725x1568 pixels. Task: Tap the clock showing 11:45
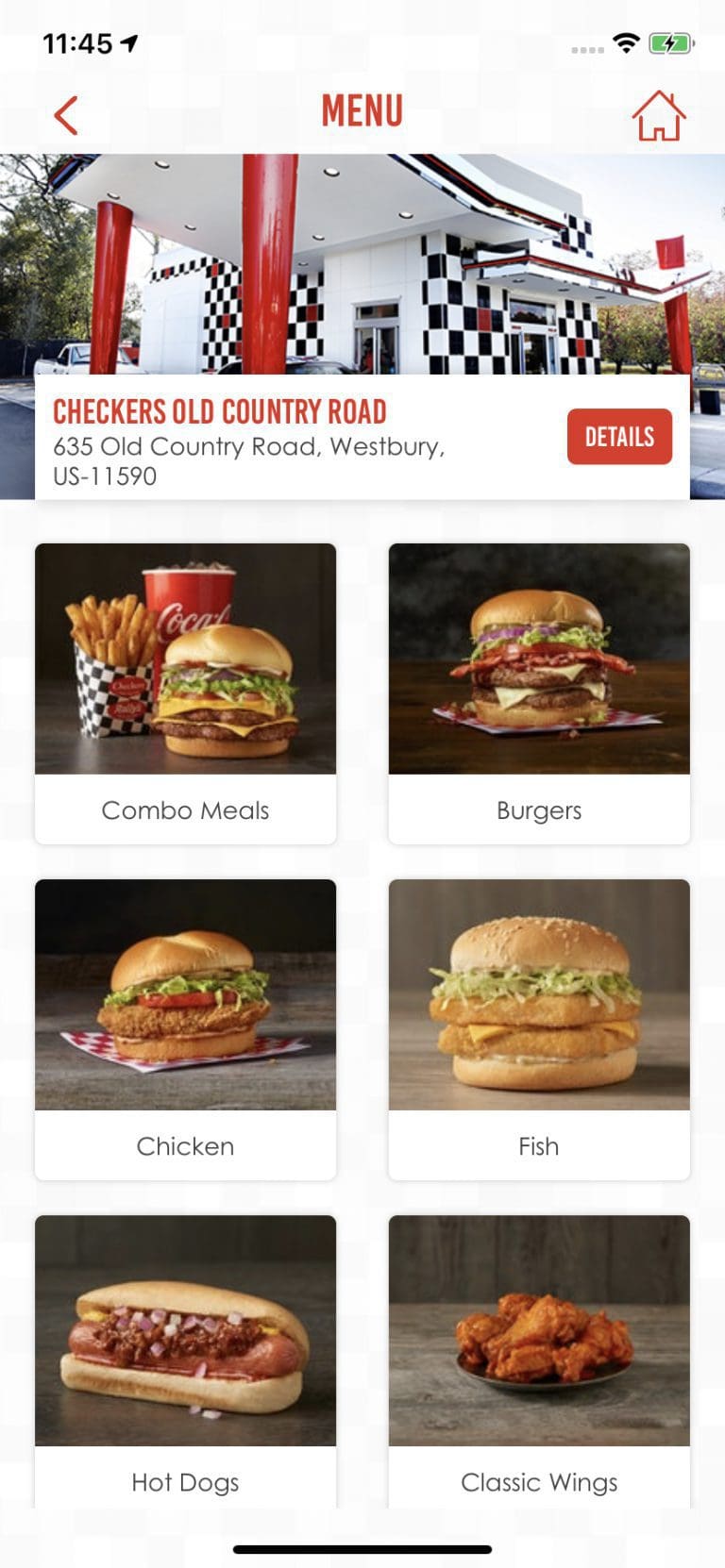click(80, 42)
